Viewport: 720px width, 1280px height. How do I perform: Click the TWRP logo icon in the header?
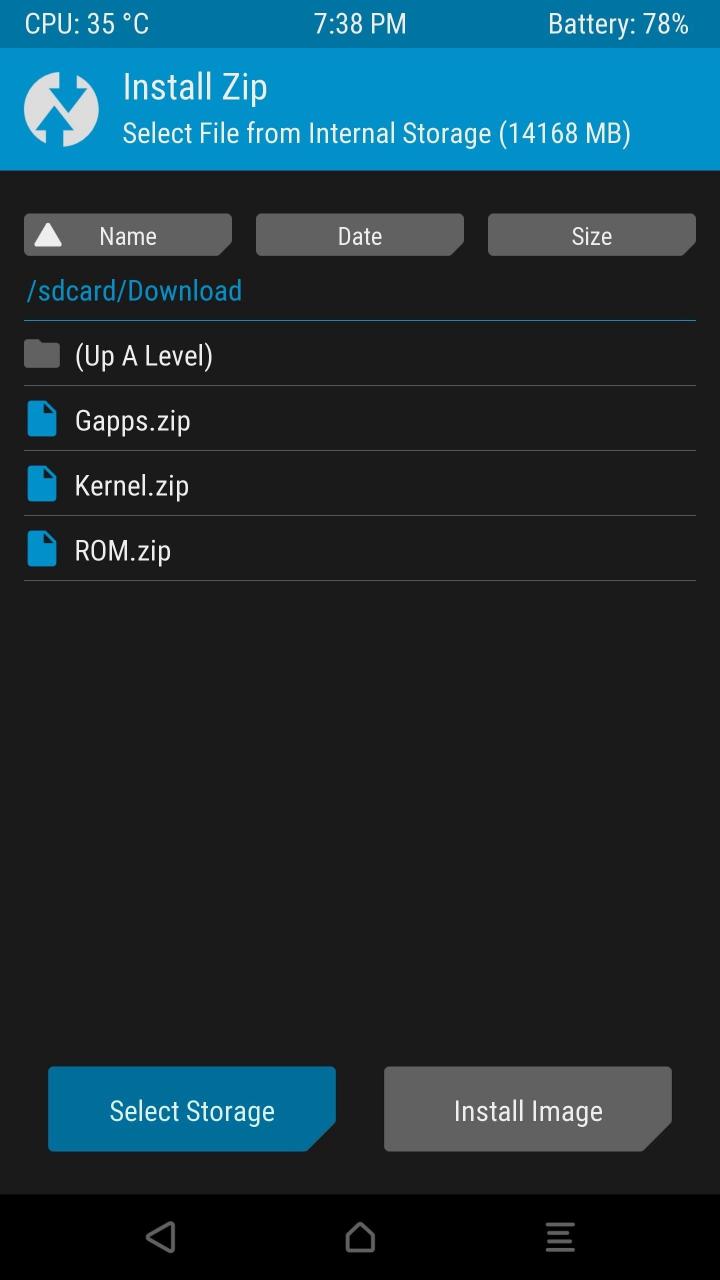(x=62, y=107)
